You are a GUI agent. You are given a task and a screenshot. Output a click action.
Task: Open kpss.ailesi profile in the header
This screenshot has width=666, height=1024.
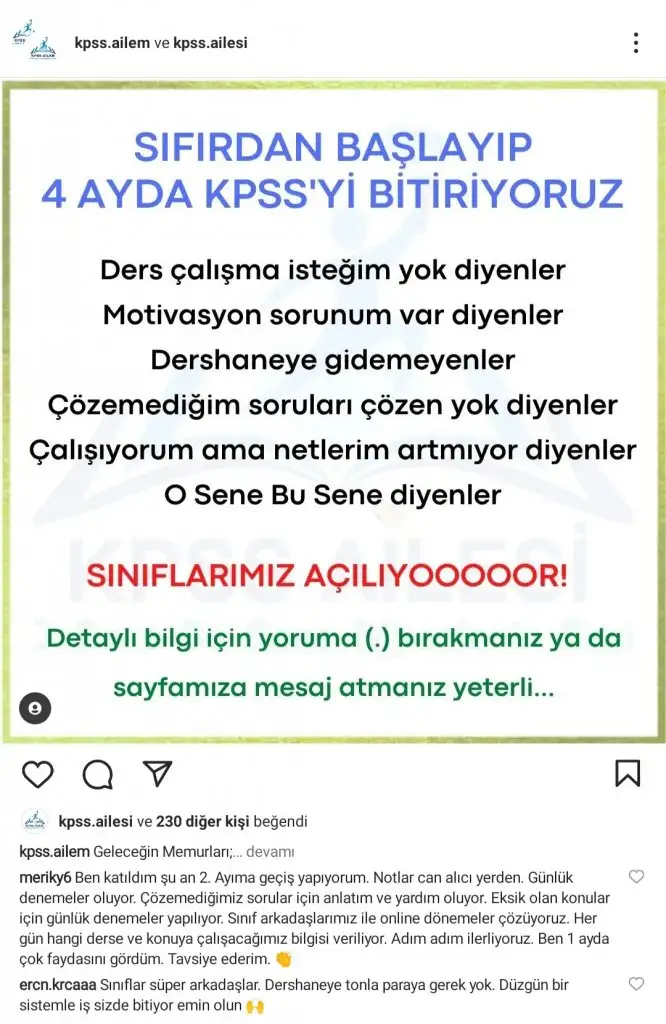point(210,43)
